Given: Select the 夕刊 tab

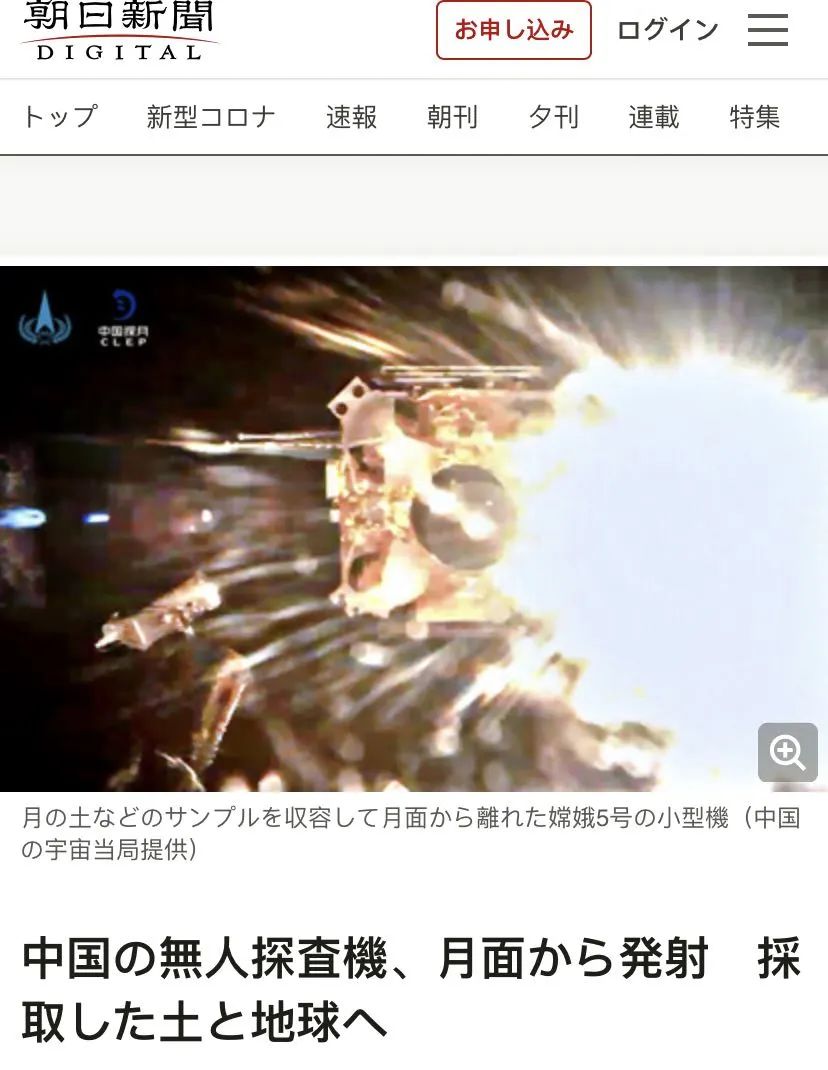Looking at the screenshot, I should (554, 117).
